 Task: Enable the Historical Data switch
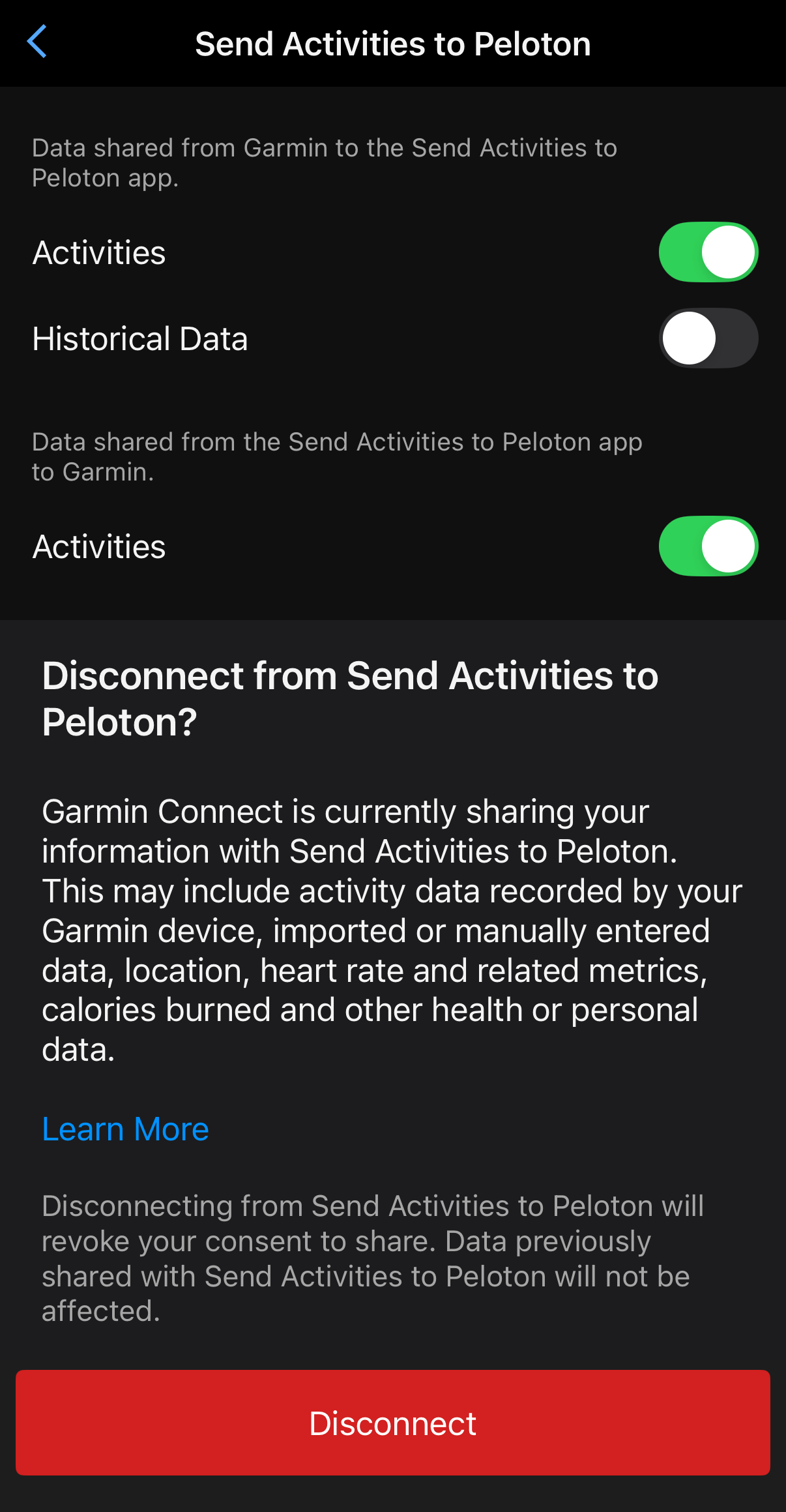click(708, 338)
